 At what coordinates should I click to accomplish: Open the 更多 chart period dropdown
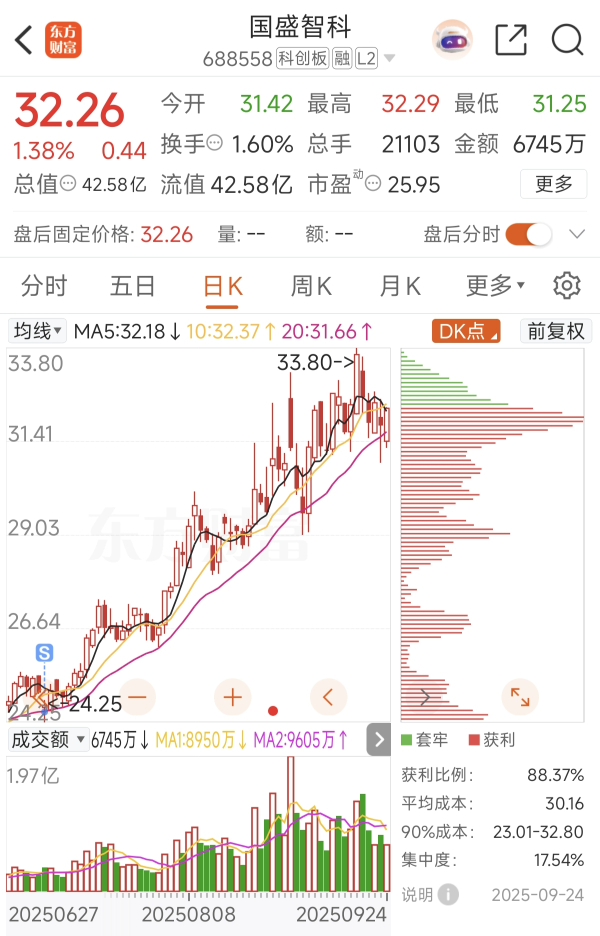(x=495, y=286)
